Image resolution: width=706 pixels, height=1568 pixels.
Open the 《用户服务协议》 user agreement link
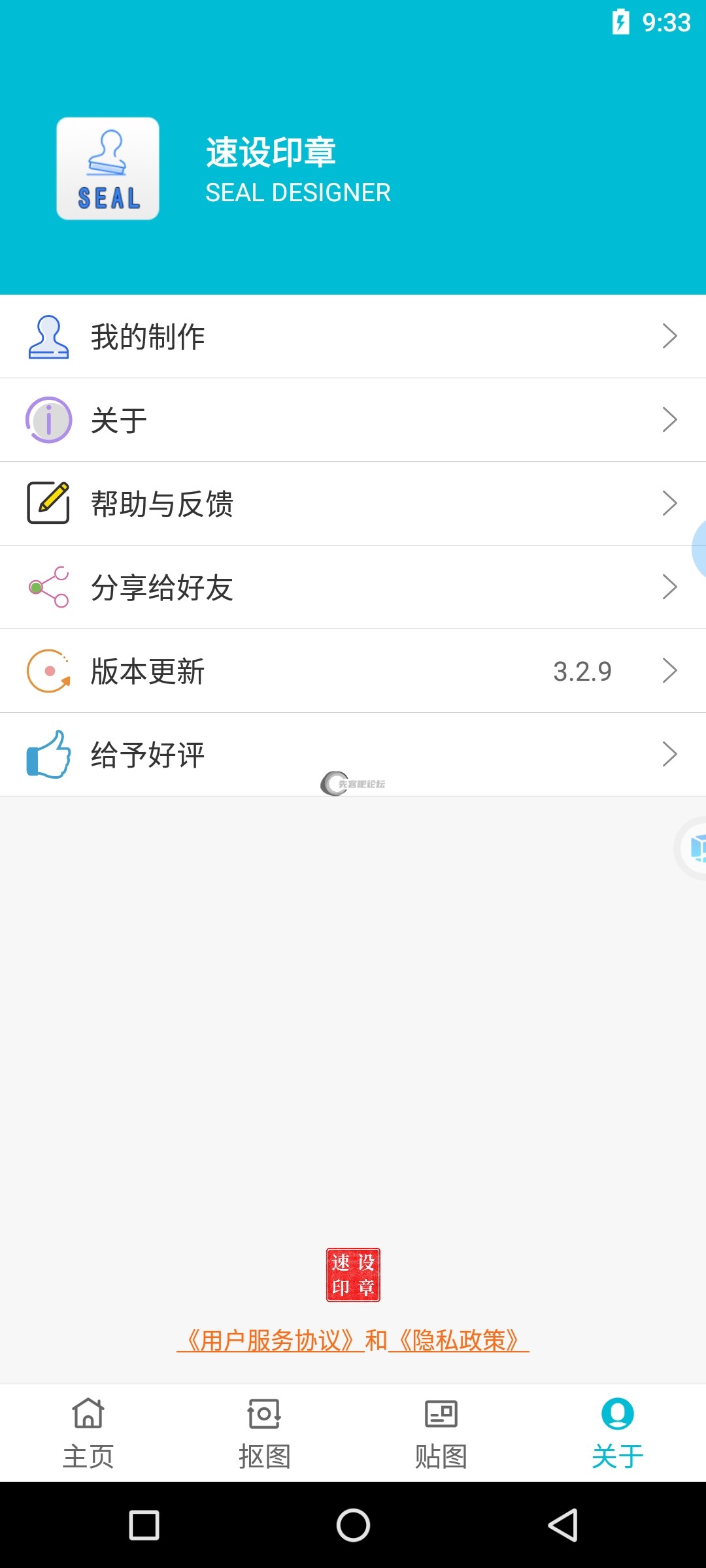[271, 1341]
